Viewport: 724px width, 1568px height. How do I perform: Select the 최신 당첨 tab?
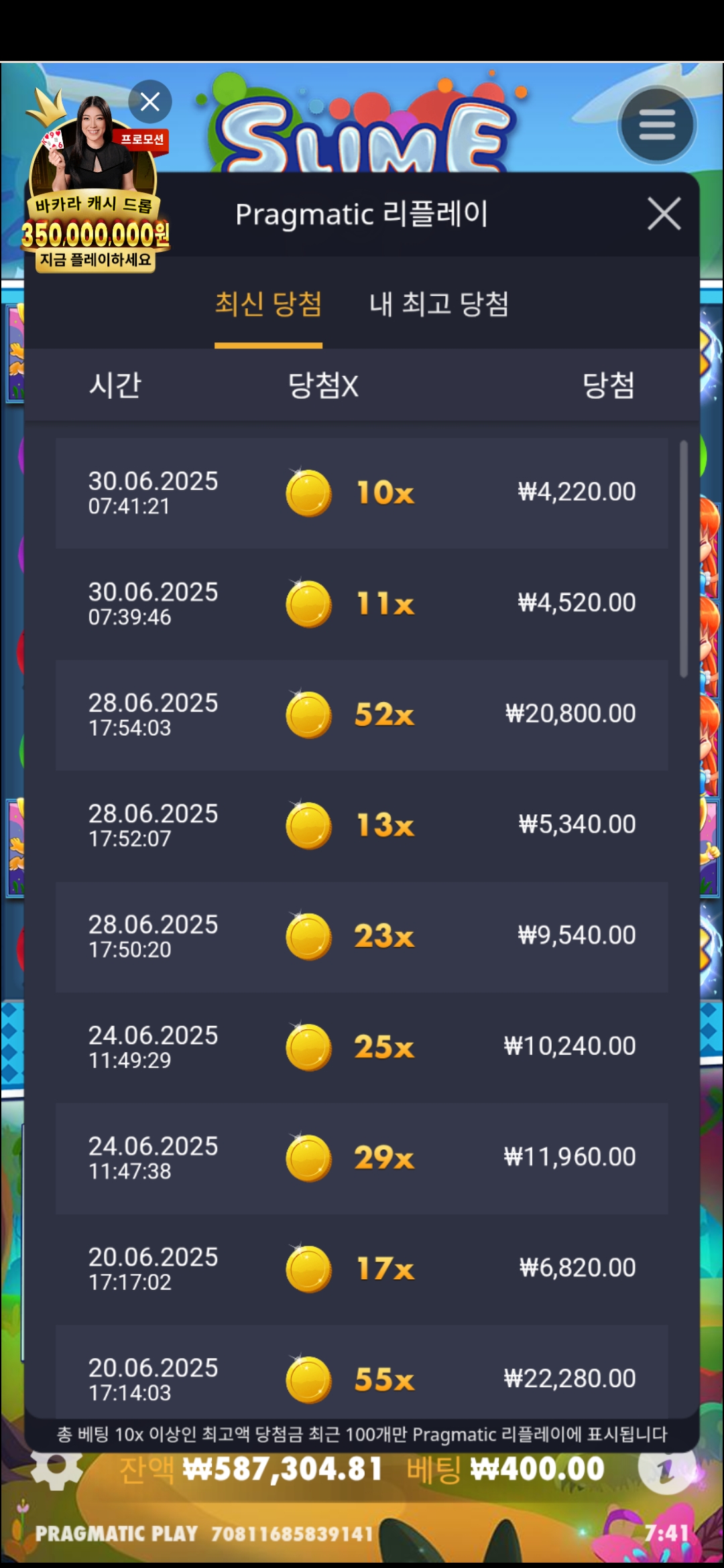click(268, 305)
